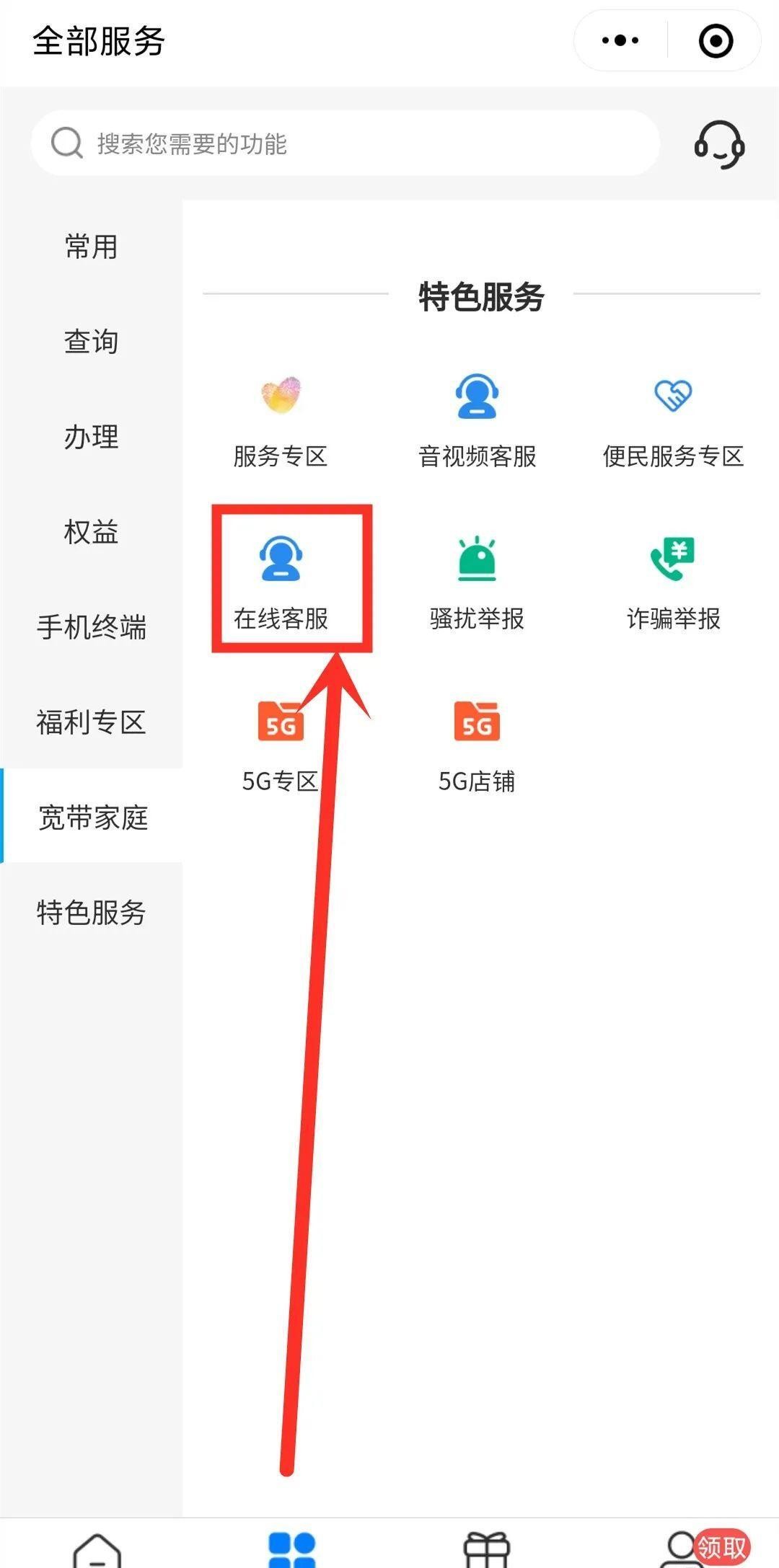The width and height of the screenshot is (779, 1568).
Task: Switch to the 办理 category
Action: (x=91, y=437)
